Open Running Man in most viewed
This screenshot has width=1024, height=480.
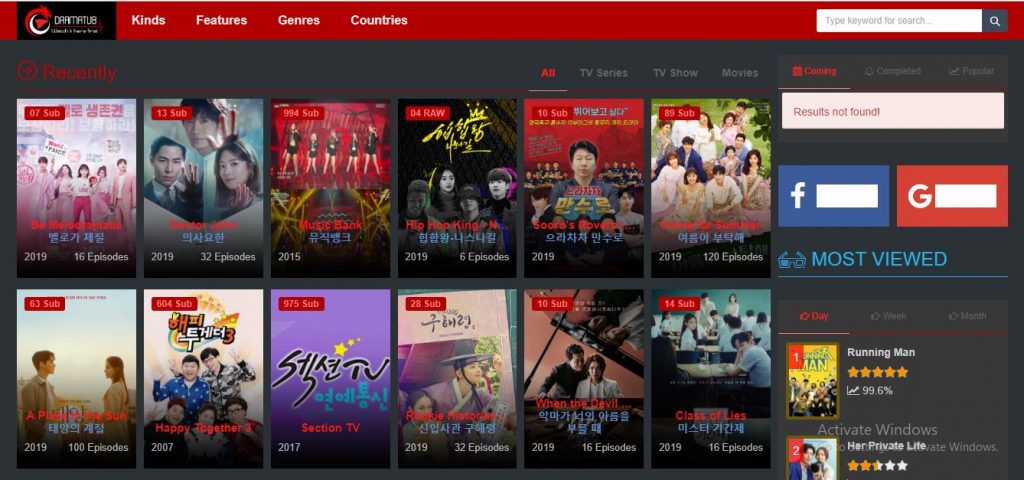[880, 352]
